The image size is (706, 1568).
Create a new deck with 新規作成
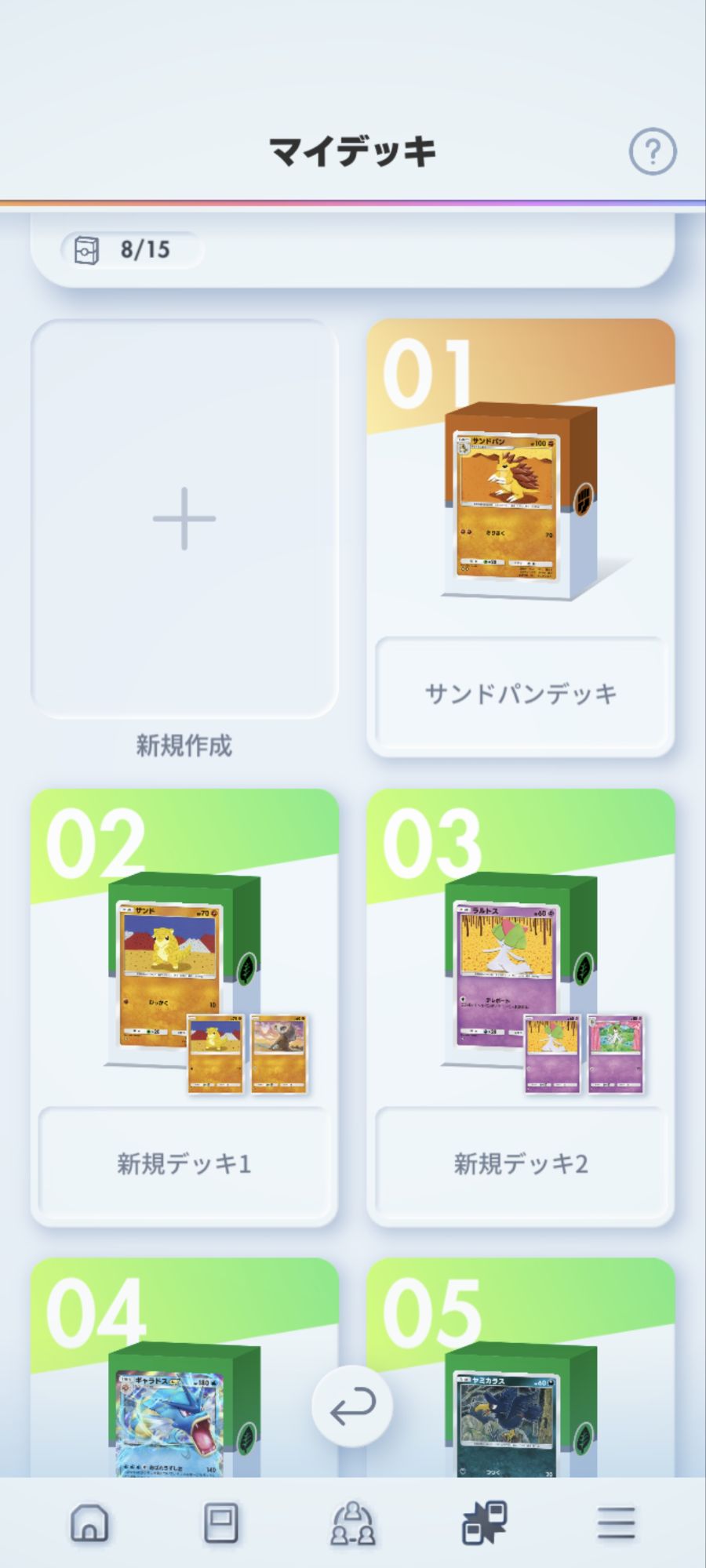tap(184, 519)
